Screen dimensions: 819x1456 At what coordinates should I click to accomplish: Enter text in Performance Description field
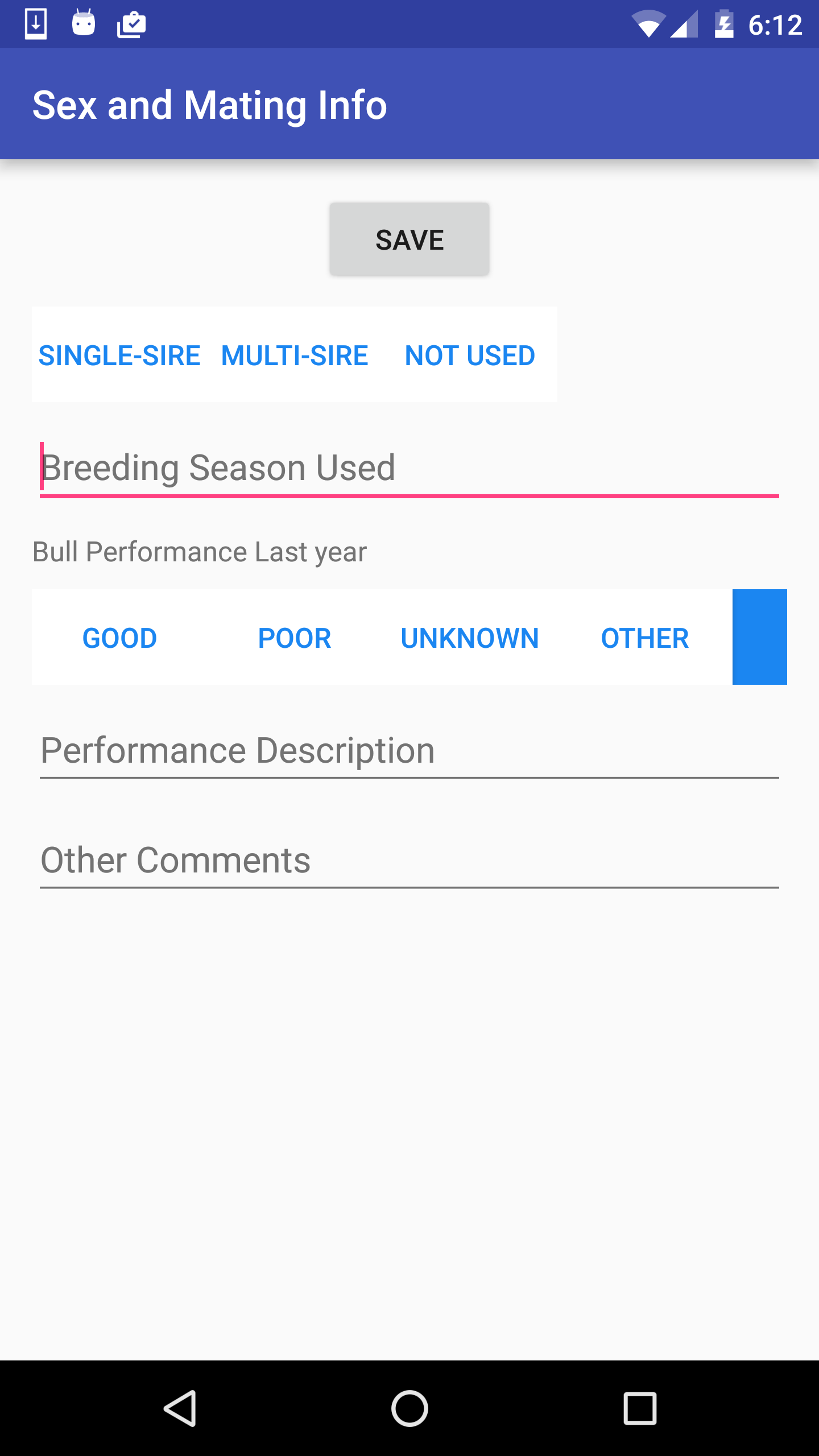(409, 751)
